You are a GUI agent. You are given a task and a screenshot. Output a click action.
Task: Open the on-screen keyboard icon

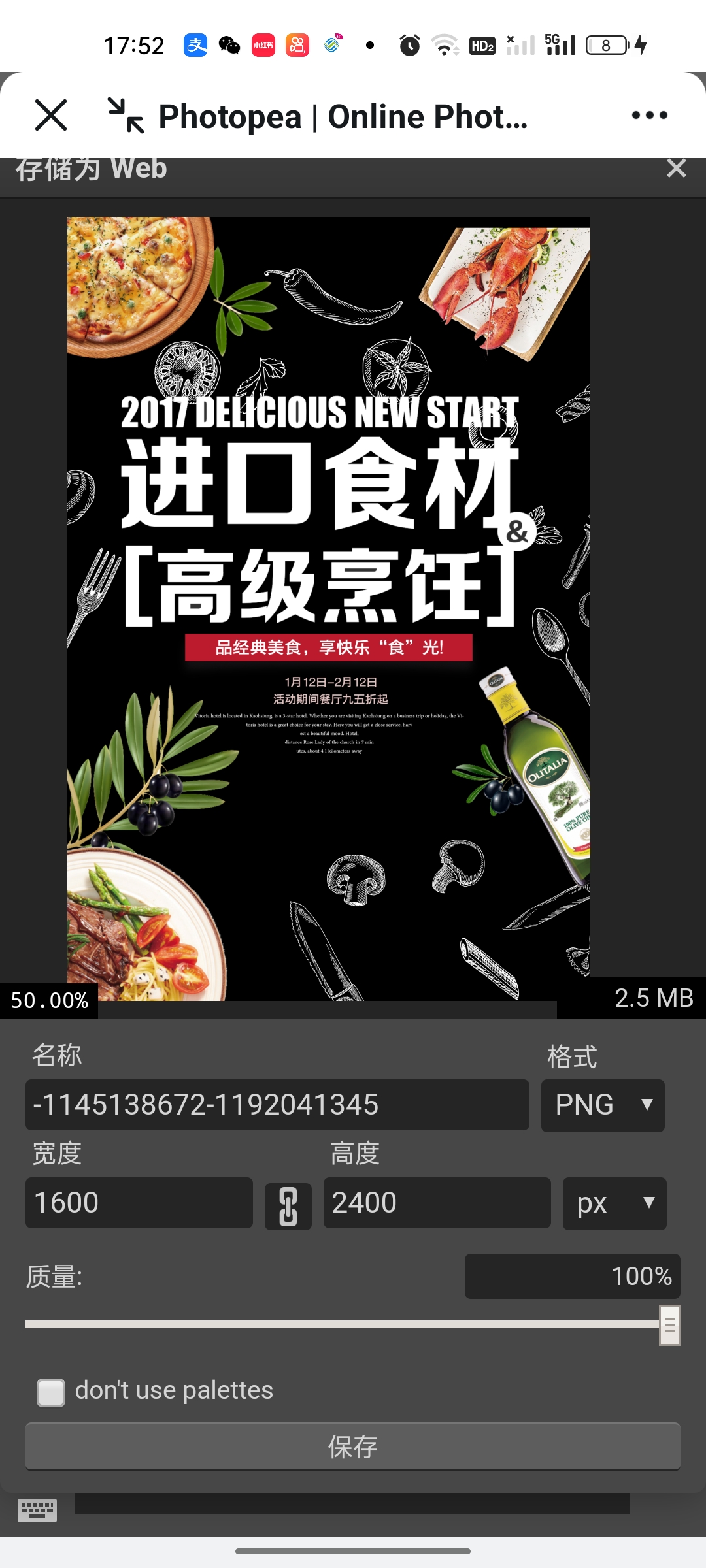[x=37, y=1510]
